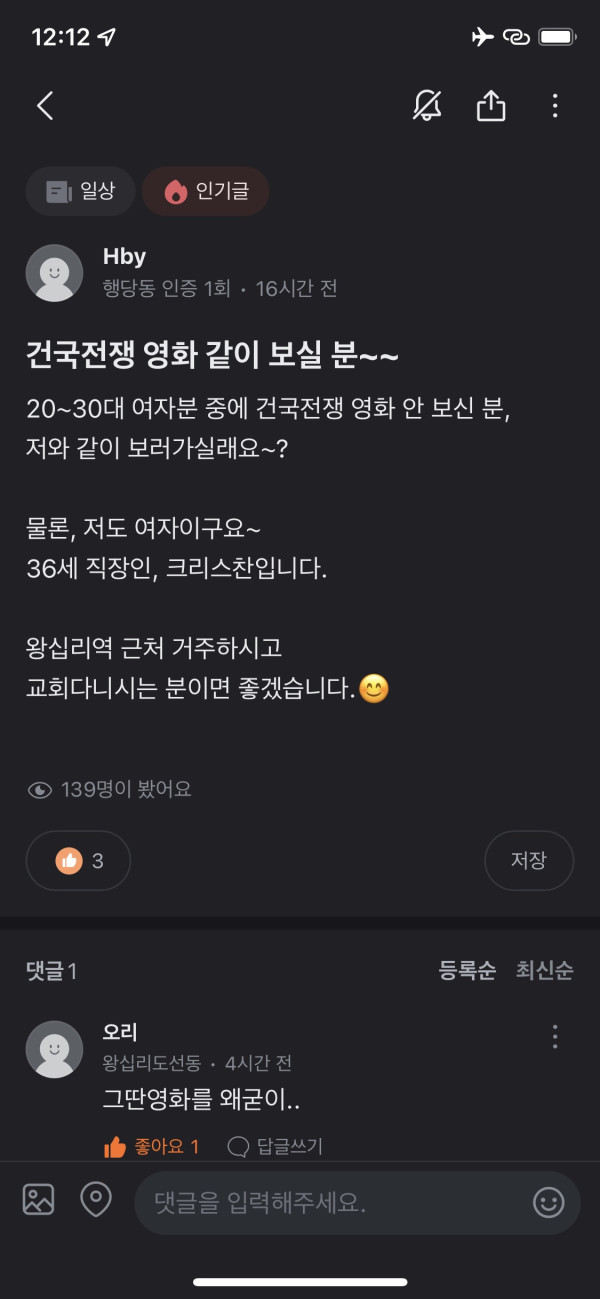This screenshot has height=1299, width=600.
Task: Tap the 인기글 popular posts chip
Action: (x=205, y=191)
